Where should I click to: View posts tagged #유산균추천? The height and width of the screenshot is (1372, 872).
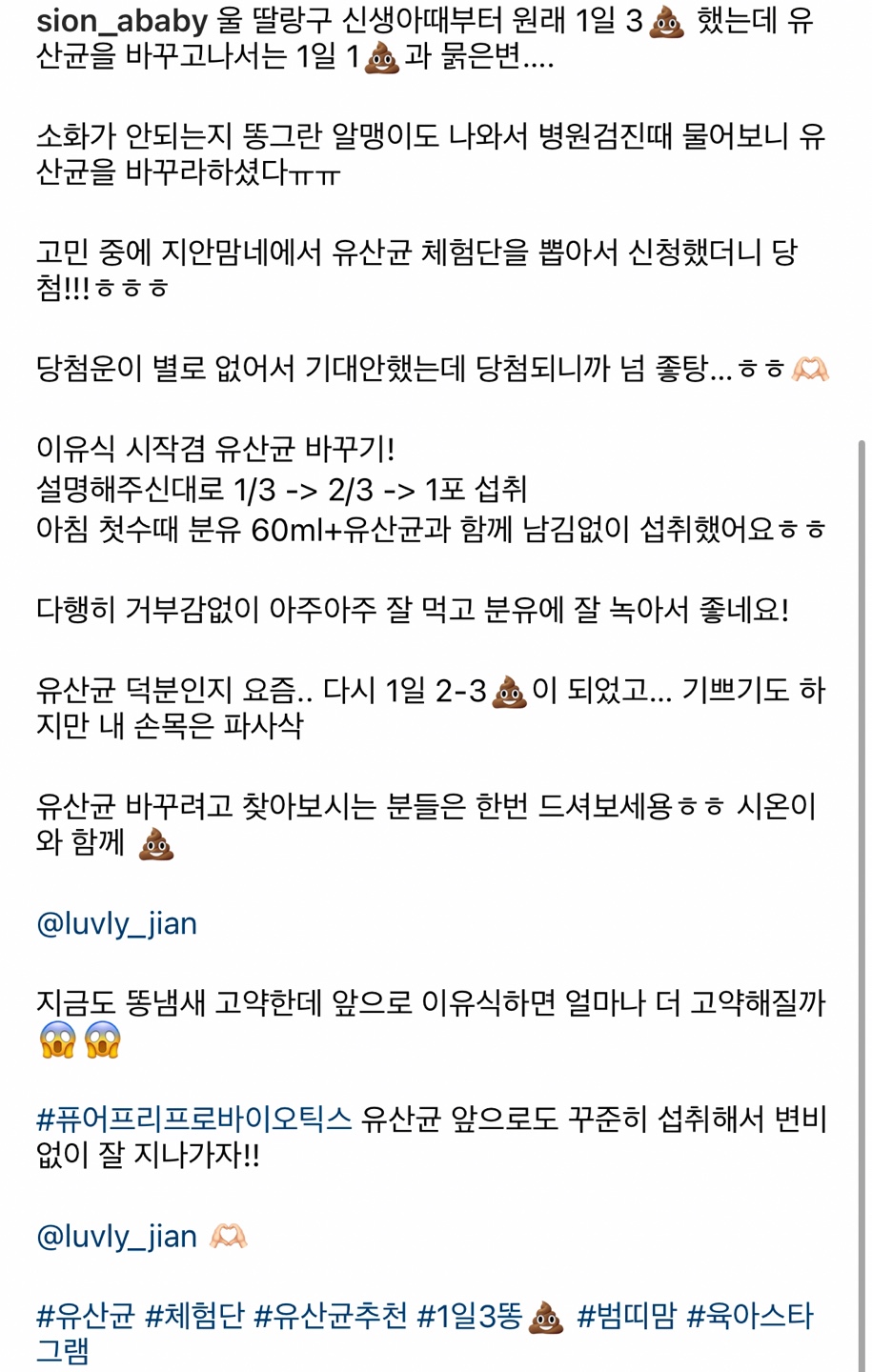click(x=330, y=1316)
